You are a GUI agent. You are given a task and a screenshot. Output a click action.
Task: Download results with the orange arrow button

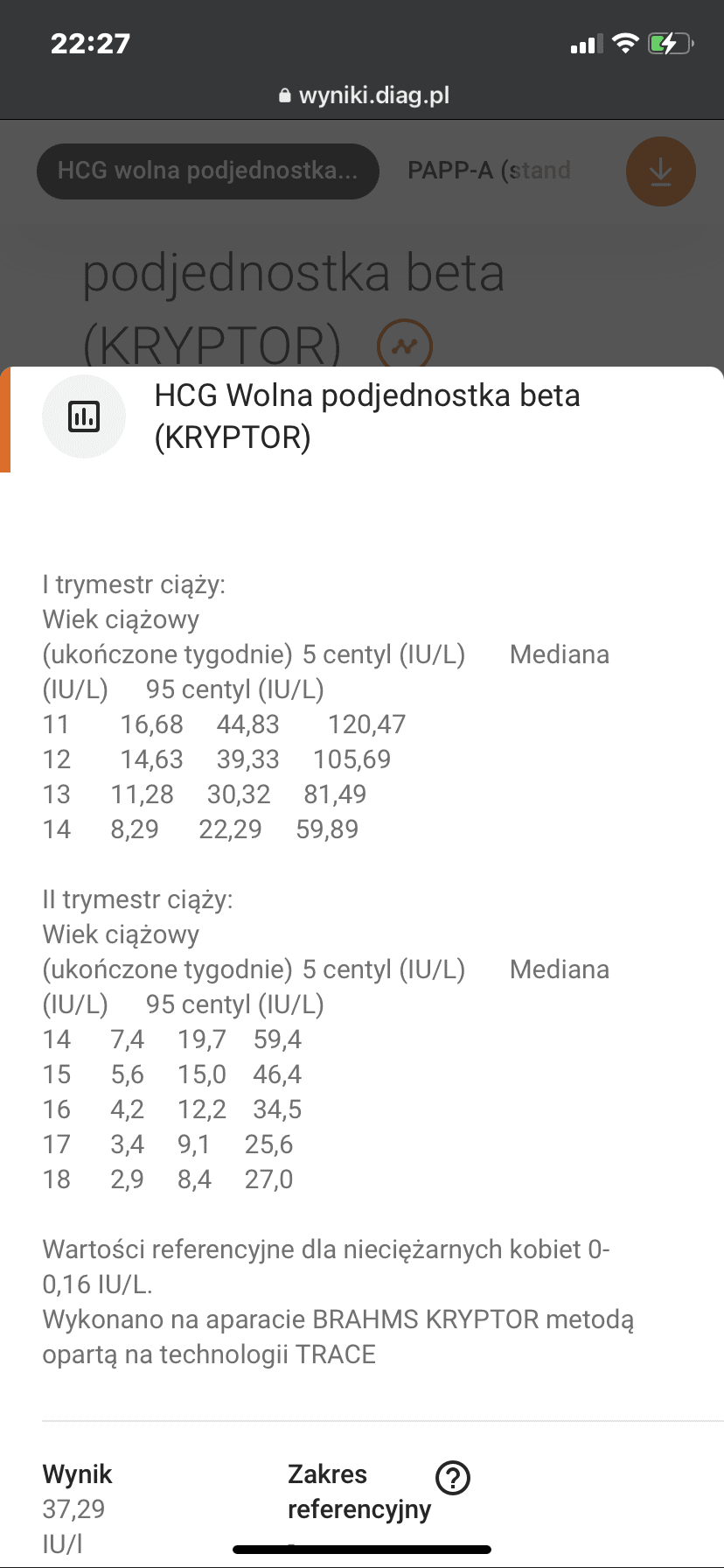pos(660,171)
